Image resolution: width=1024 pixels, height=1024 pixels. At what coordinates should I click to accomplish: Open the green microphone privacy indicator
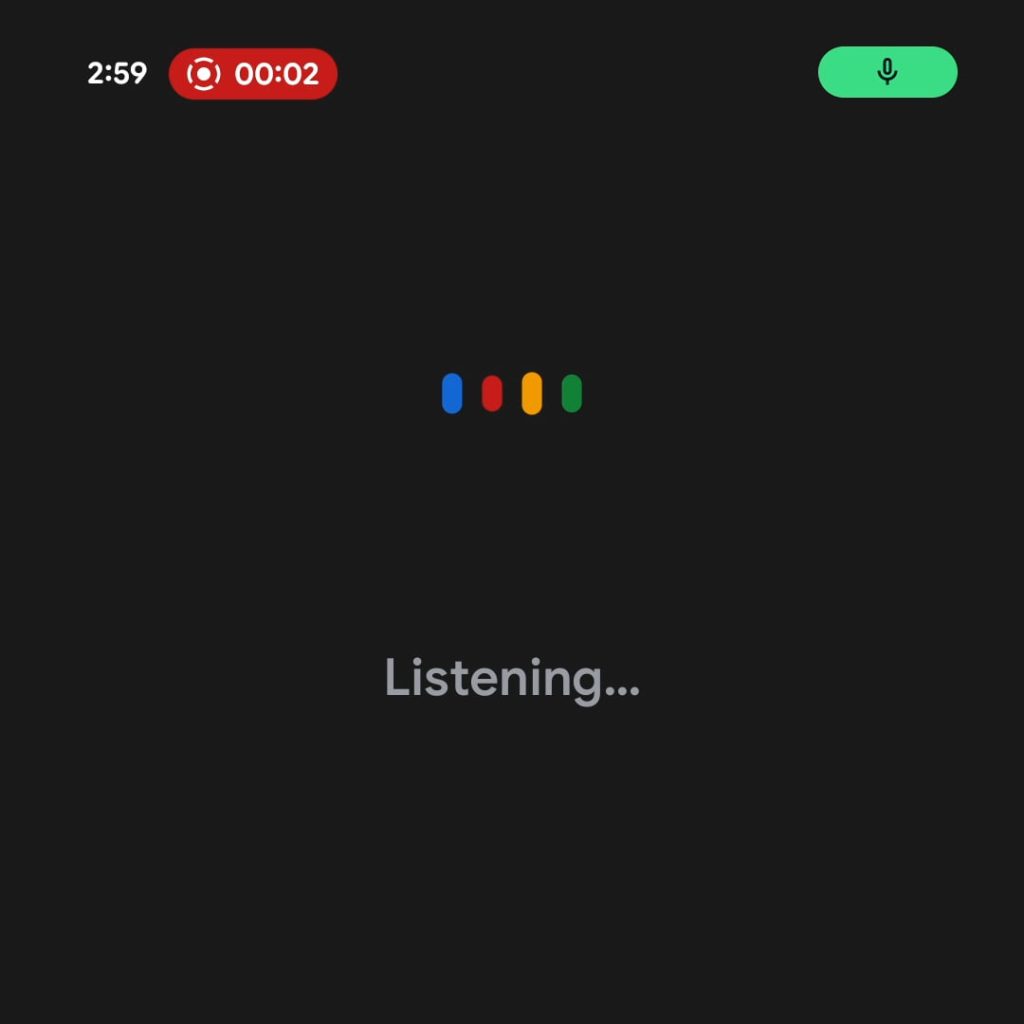point(887,72)
